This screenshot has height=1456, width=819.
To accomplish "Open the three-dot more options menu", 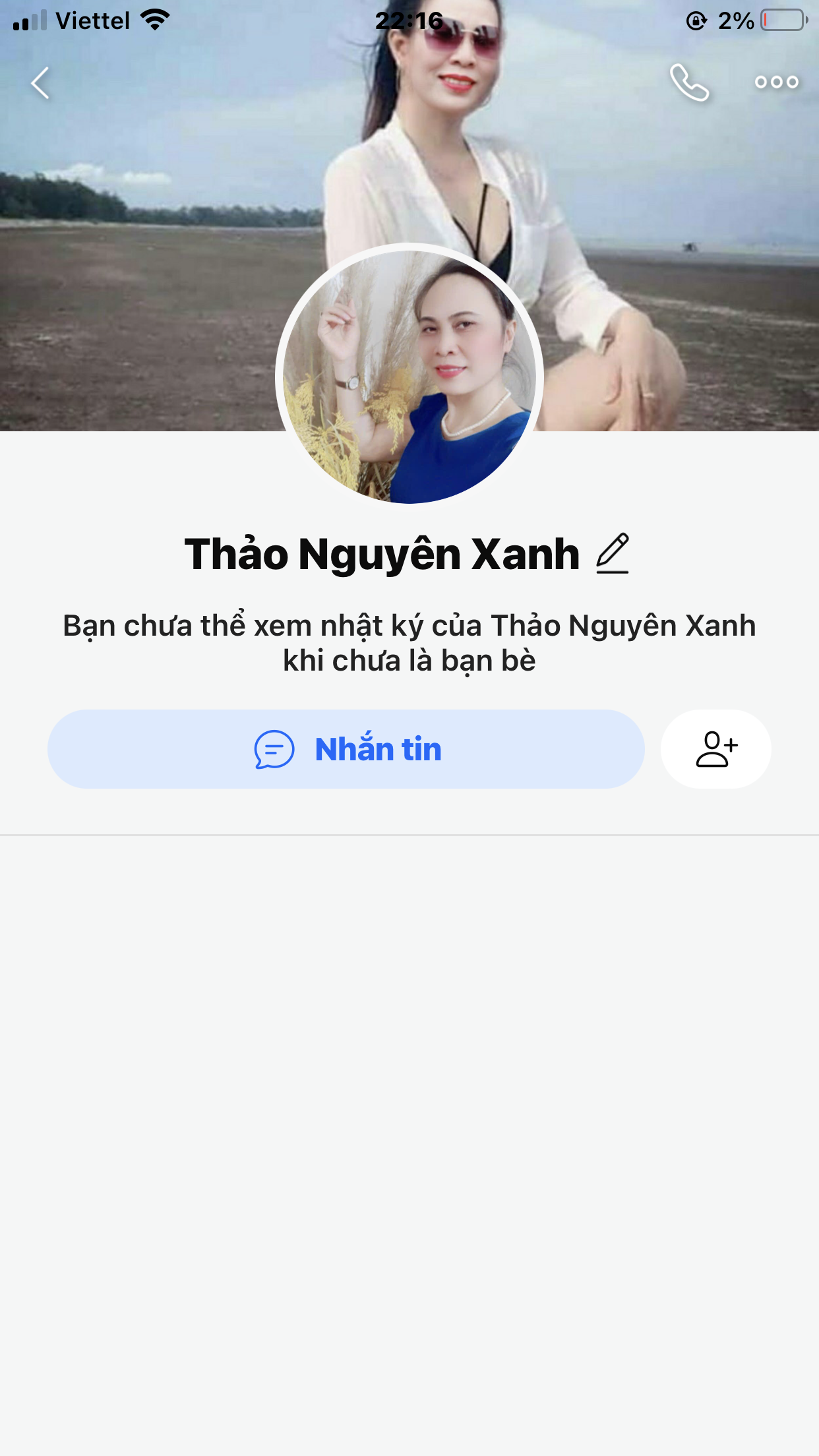I will 776,82.
